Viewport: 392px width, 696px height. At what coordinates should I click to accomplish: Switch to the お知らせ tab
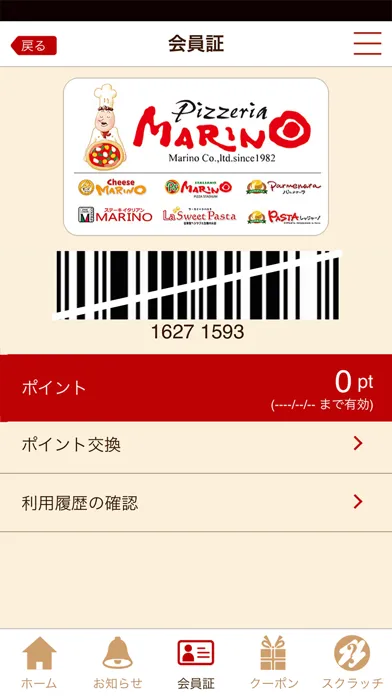point(118,661)
